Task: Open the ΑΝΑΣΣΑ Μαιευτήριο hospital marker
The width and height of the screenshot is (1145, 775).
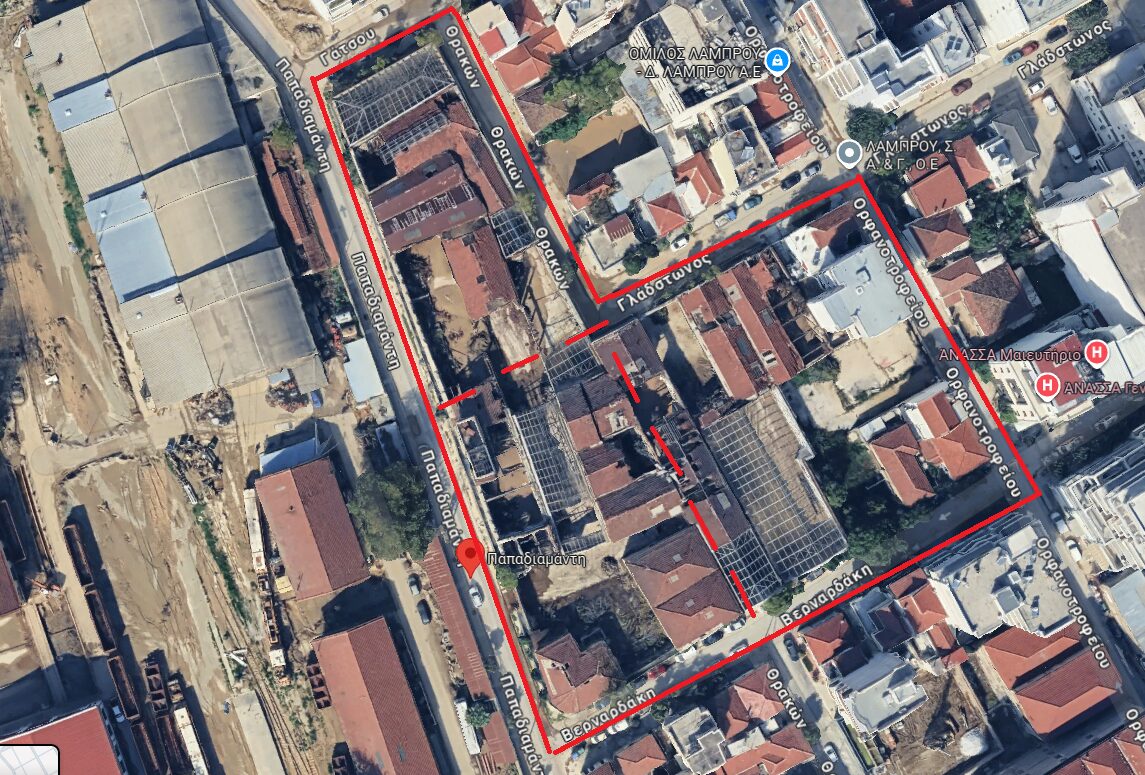Action: (x=1098, y=353)
